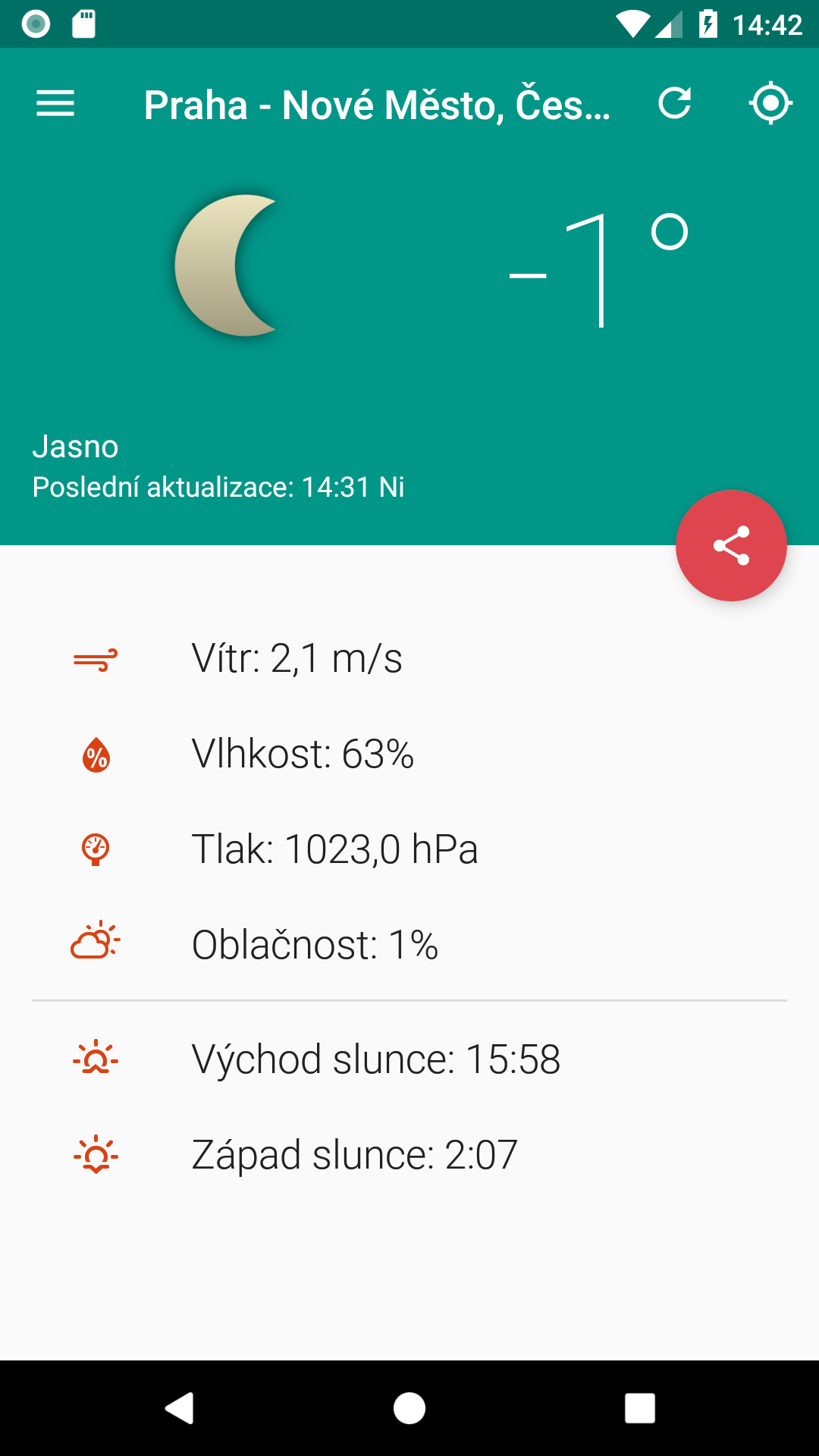Share the current weather
Viewport: 819px width, 1456px height.
(731, 545)
